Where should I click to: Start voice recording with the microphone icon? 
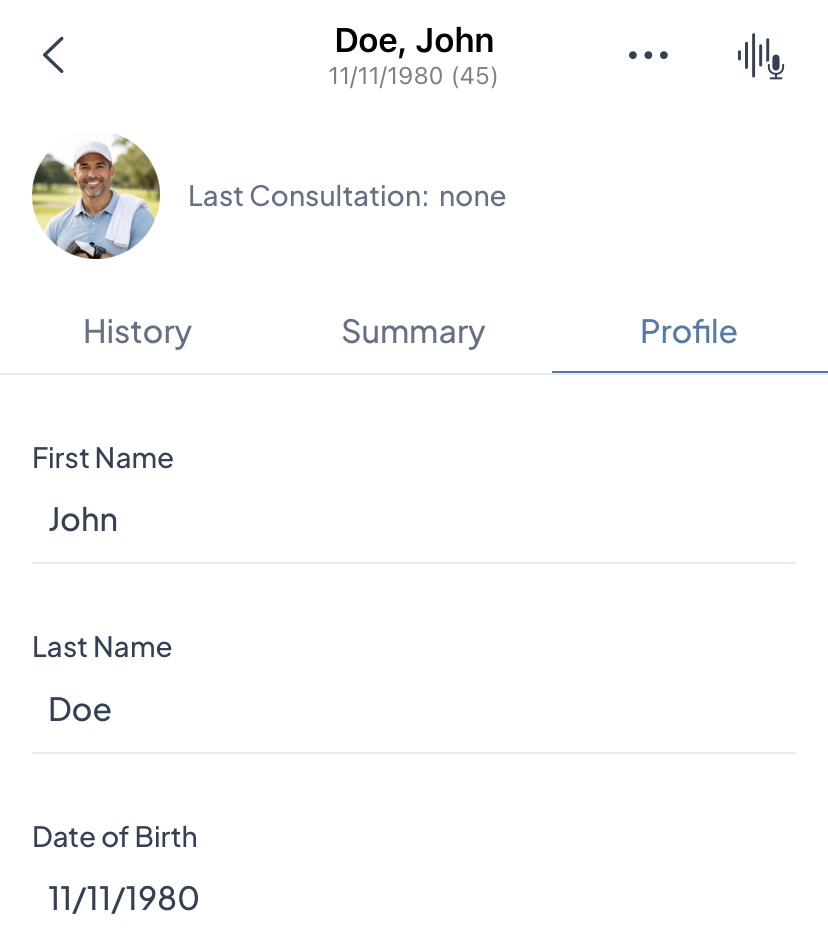761,57
